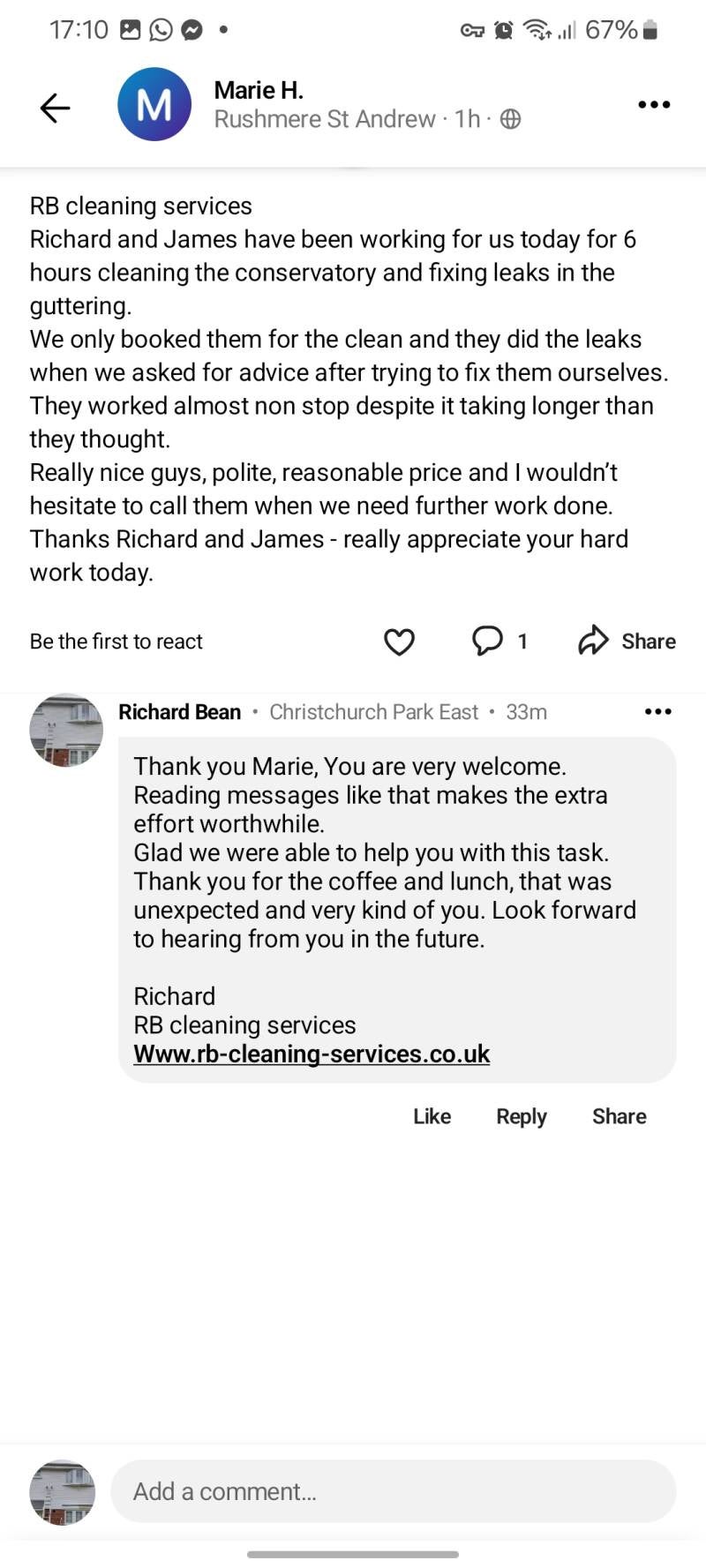Screen dimensions: 706x1568
Task: Open the post overflow menu
Action: 654,104
